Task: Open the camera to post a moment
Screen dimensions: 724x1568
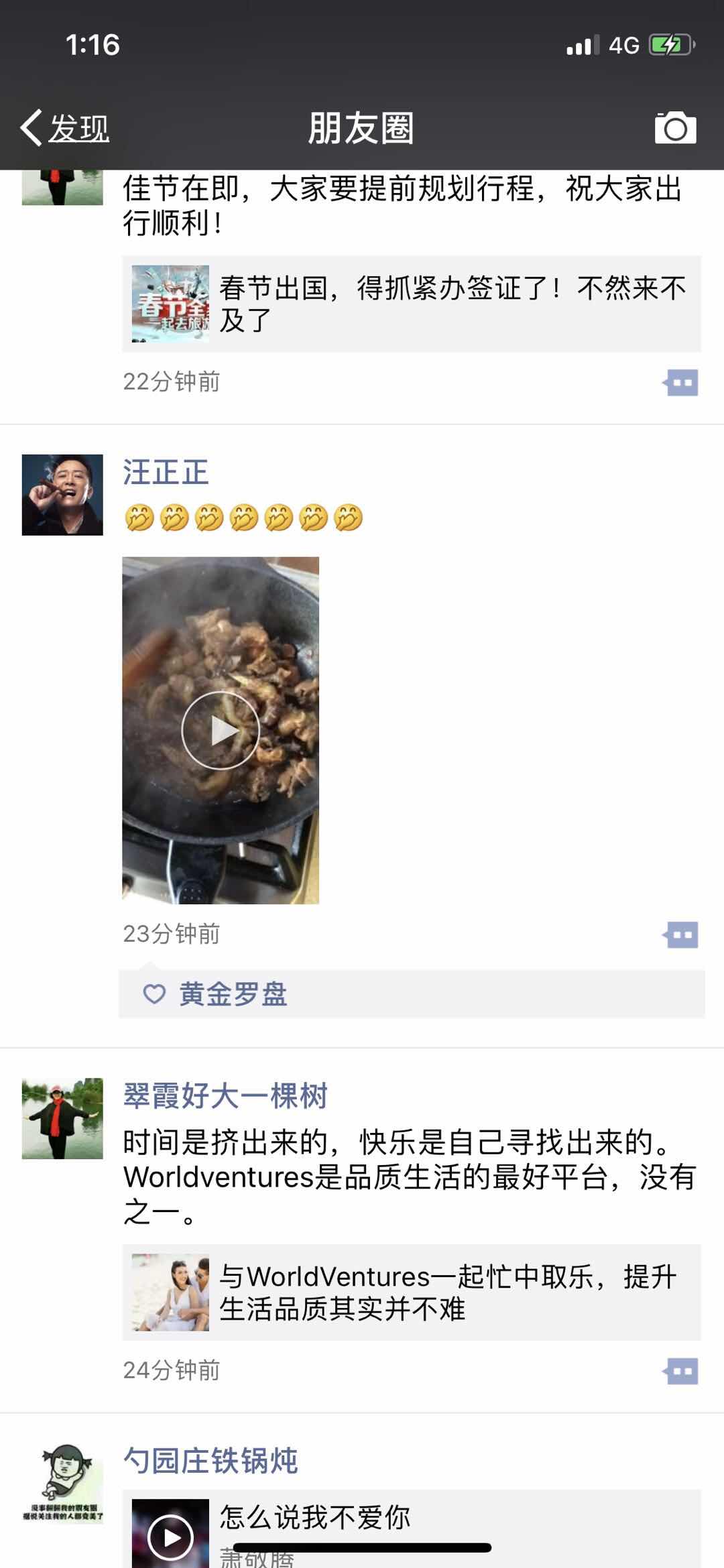Action: tap(675, 128)
